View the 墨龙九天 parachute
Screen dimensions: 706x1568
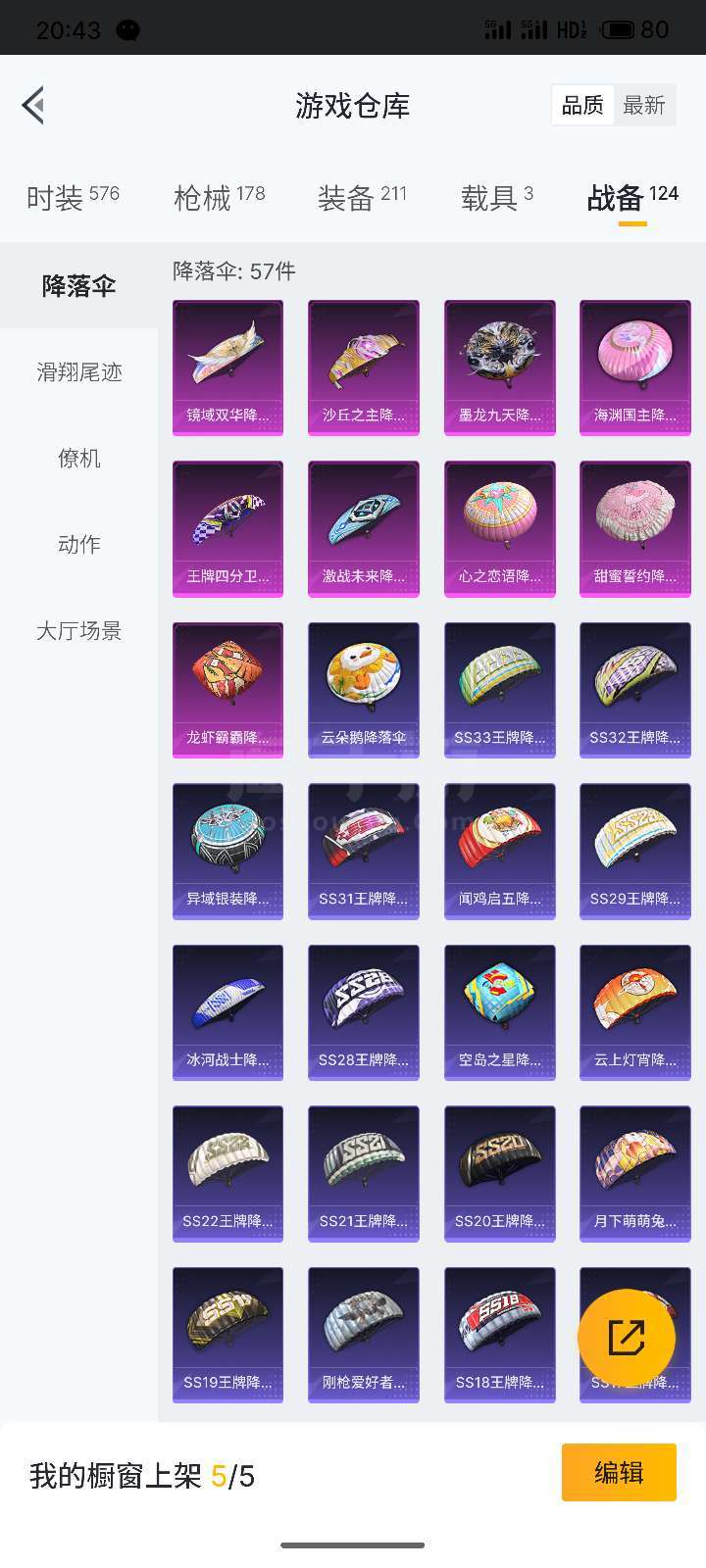tap(500, 367)
